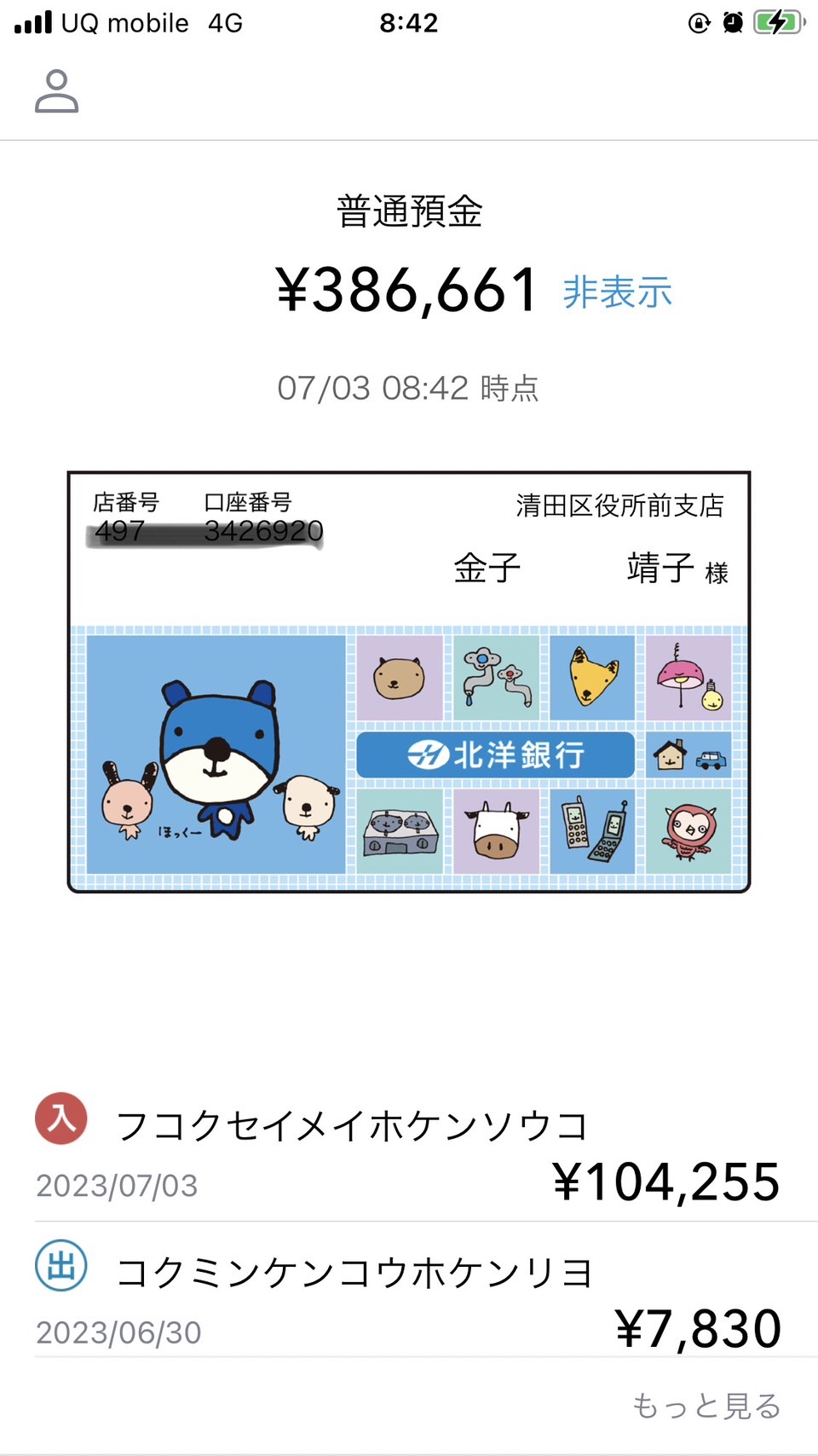Open the profile icon at top
Image resolution: width=818 pixels, height=1456 pixels.
[x=56, y=91]
